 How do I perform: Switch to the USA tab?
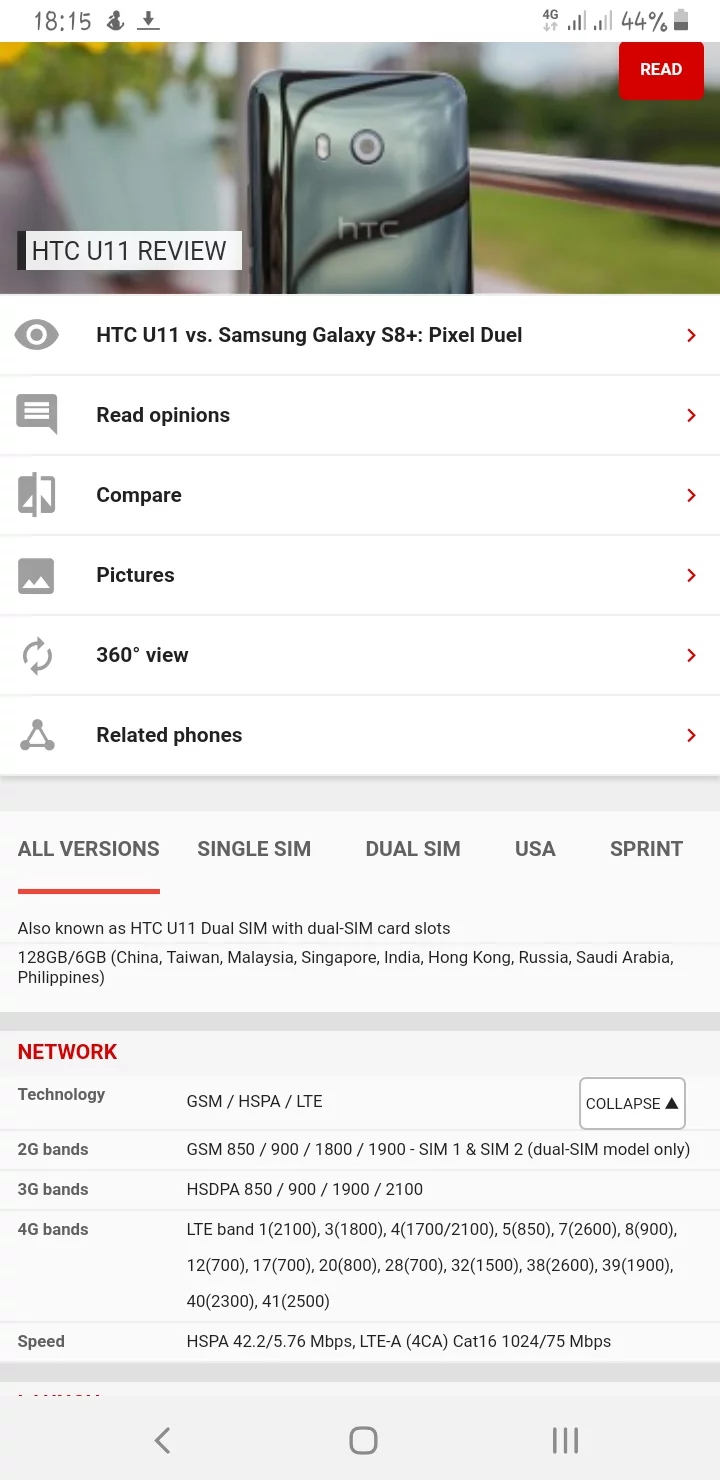coord(535,849)
